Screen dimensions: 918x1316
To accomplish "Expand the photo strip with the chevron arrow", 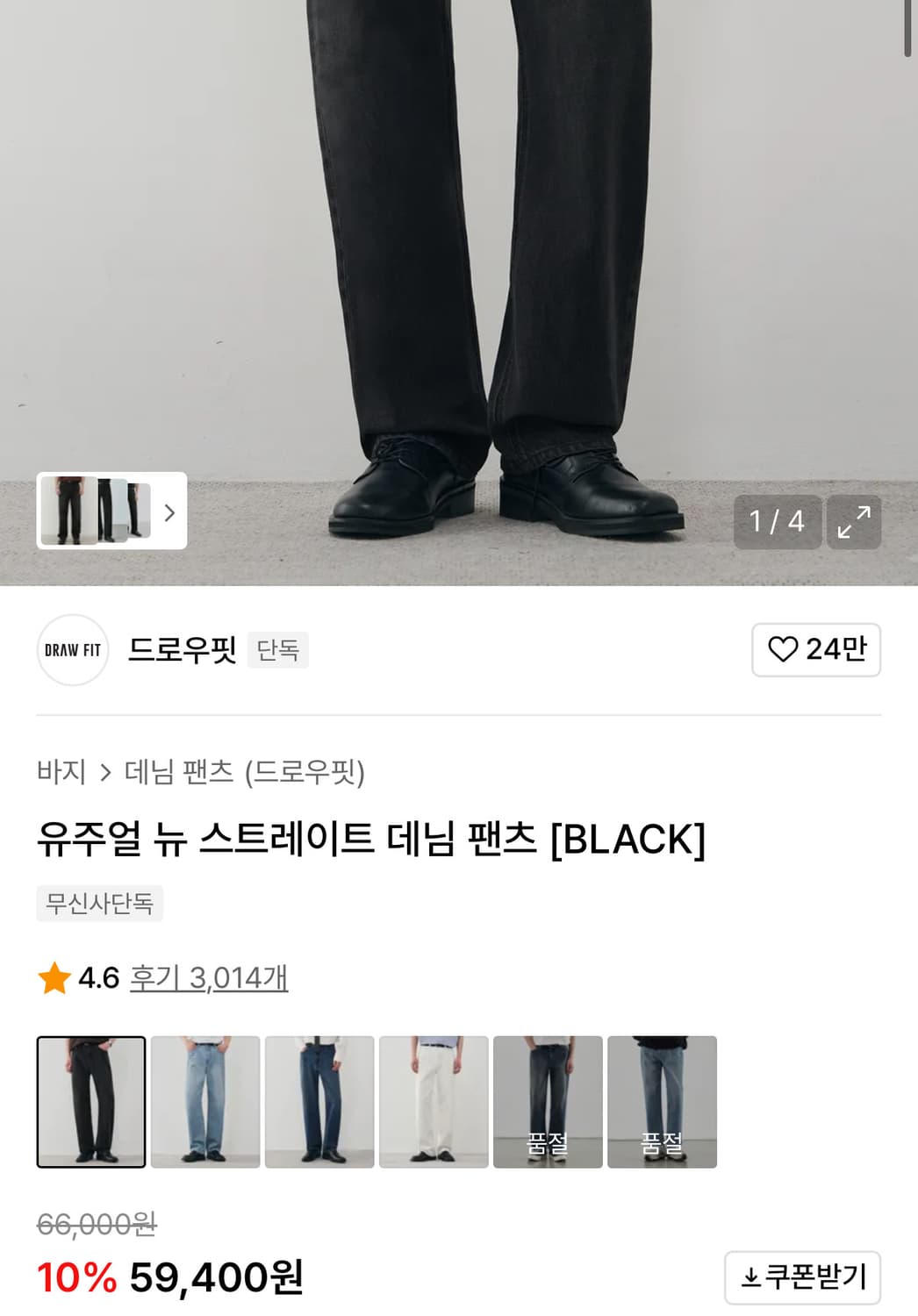I will (171, 514).
